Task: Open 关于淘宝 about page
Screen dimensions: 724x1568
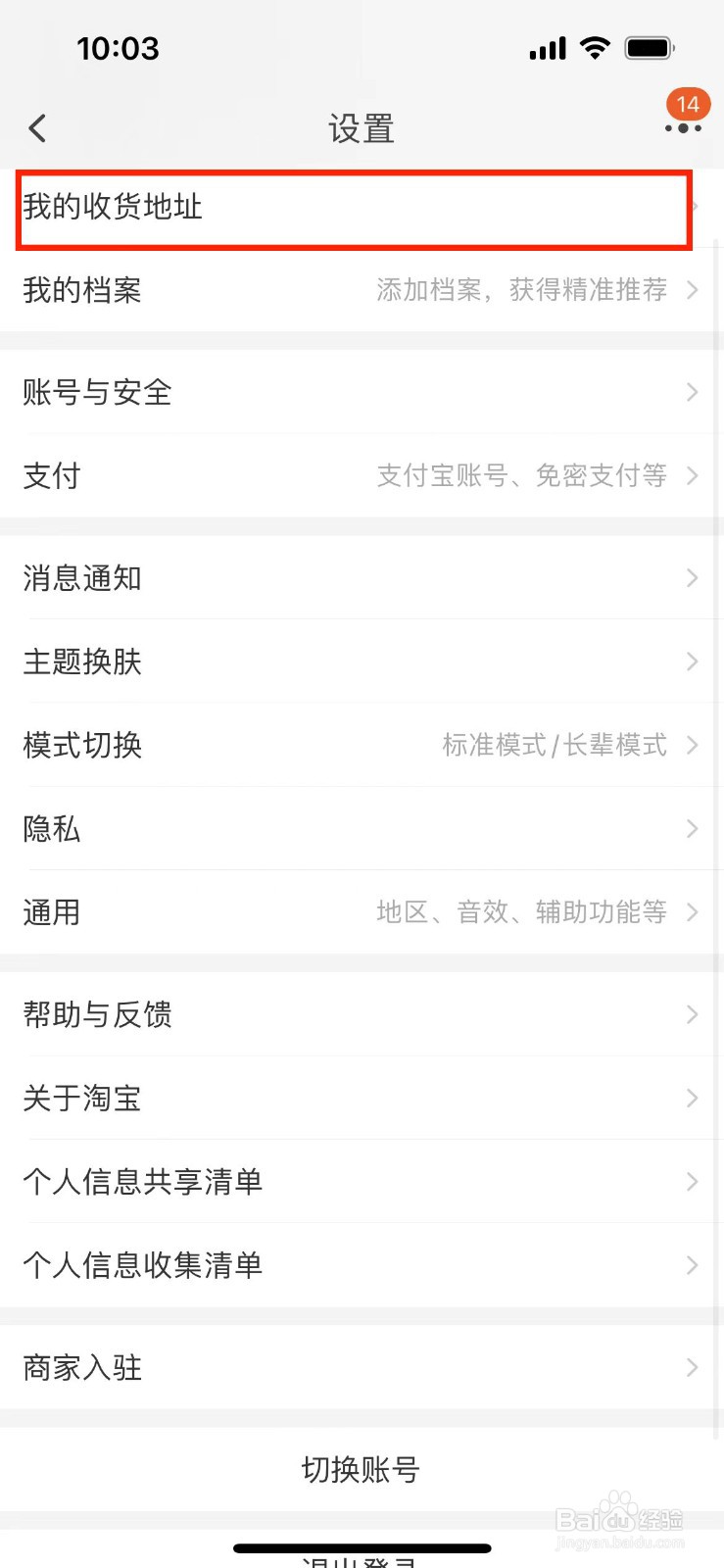Action: [83, 1099]
